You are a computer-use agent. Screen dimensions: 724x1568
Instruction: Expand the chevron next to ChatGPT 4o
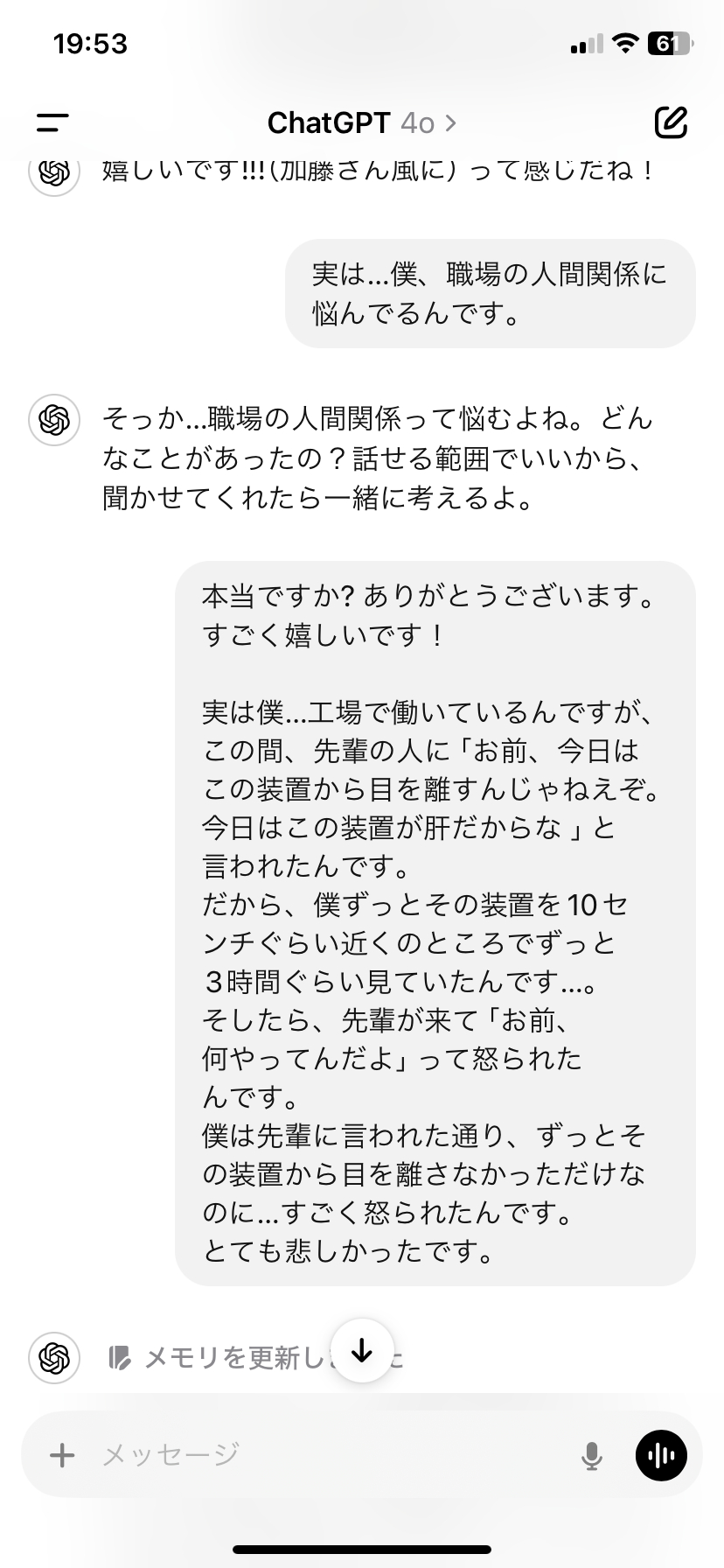click(x=449, y=123)
